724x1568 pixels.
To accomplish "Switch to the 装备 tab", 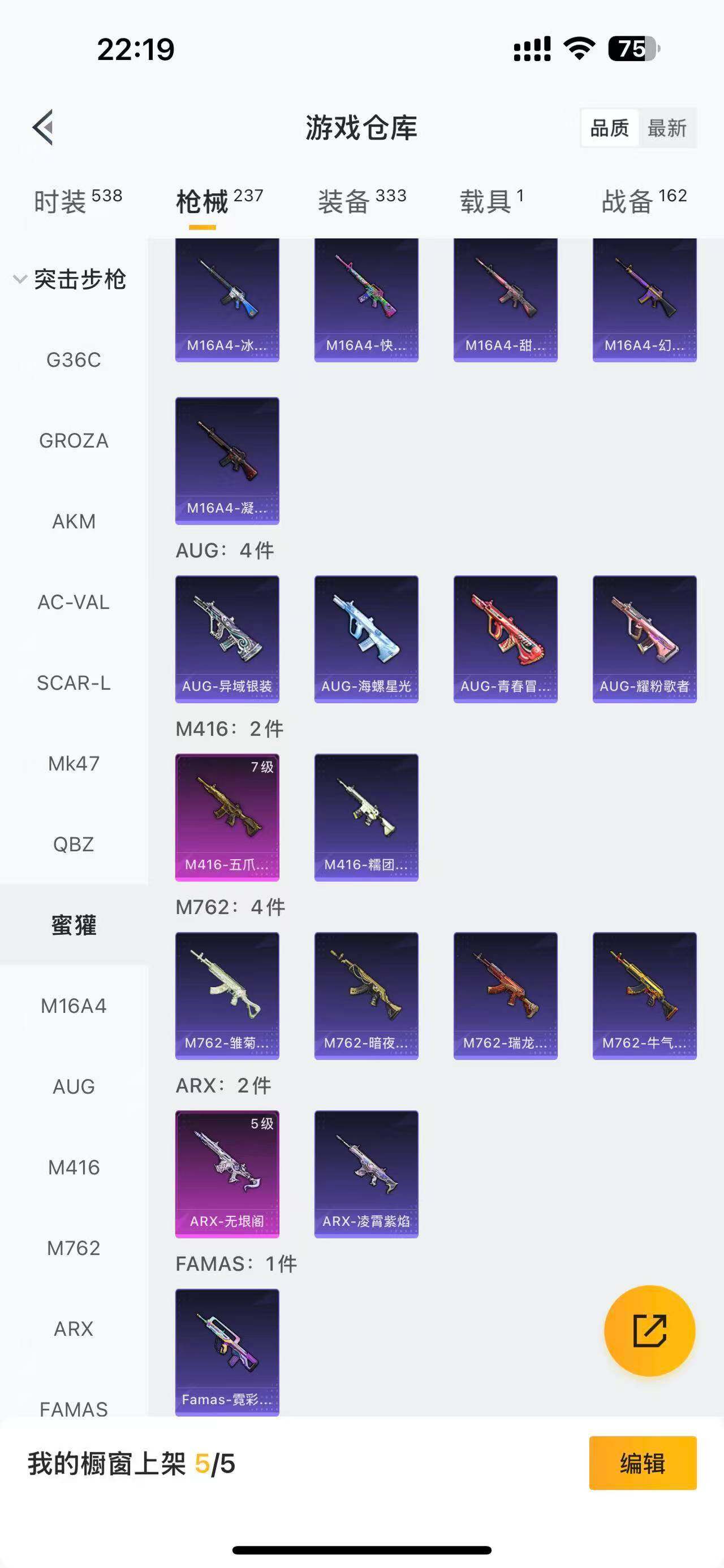I will click(x=361, y=201).
